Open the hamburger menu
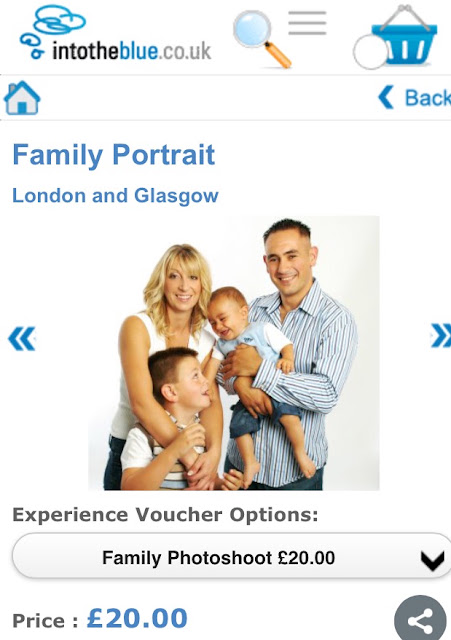 point(307,23)
